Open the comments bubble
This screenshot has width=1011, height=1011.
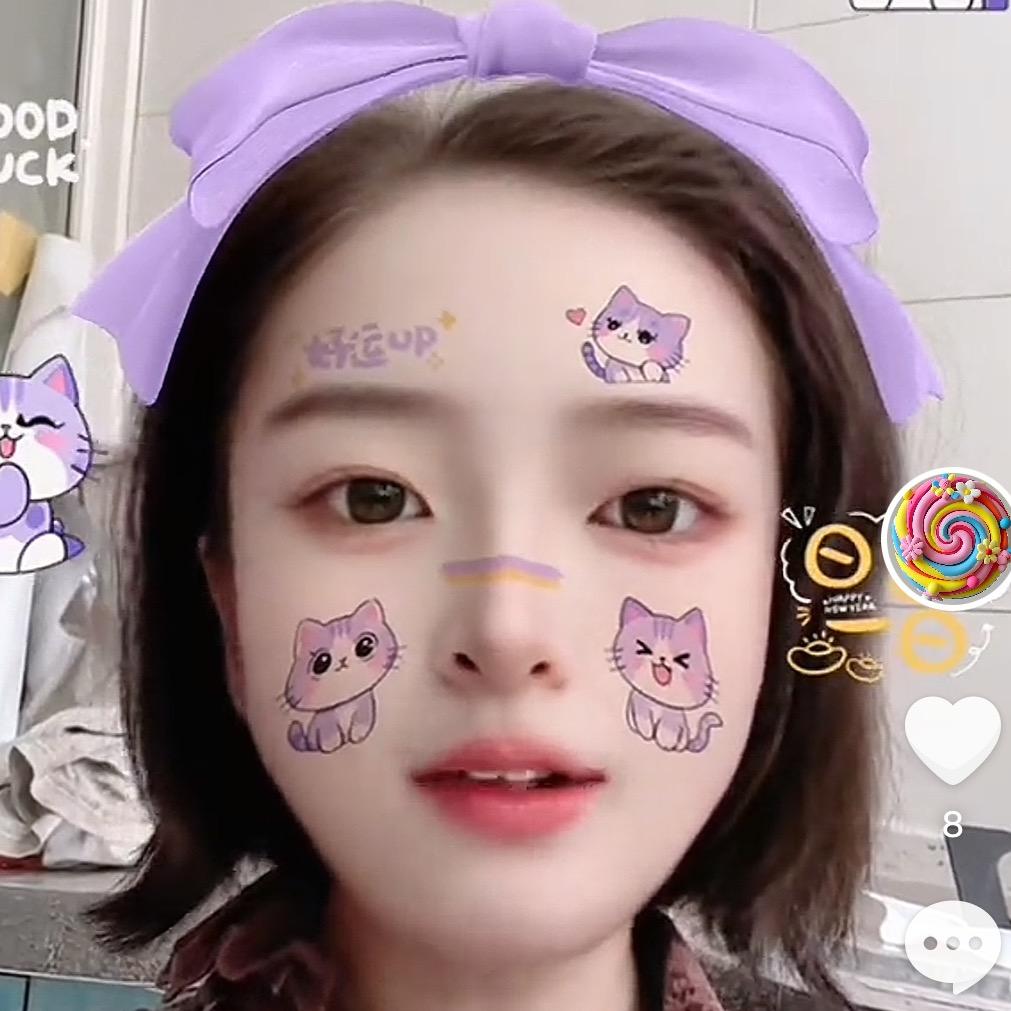click(x=952, y=943)
